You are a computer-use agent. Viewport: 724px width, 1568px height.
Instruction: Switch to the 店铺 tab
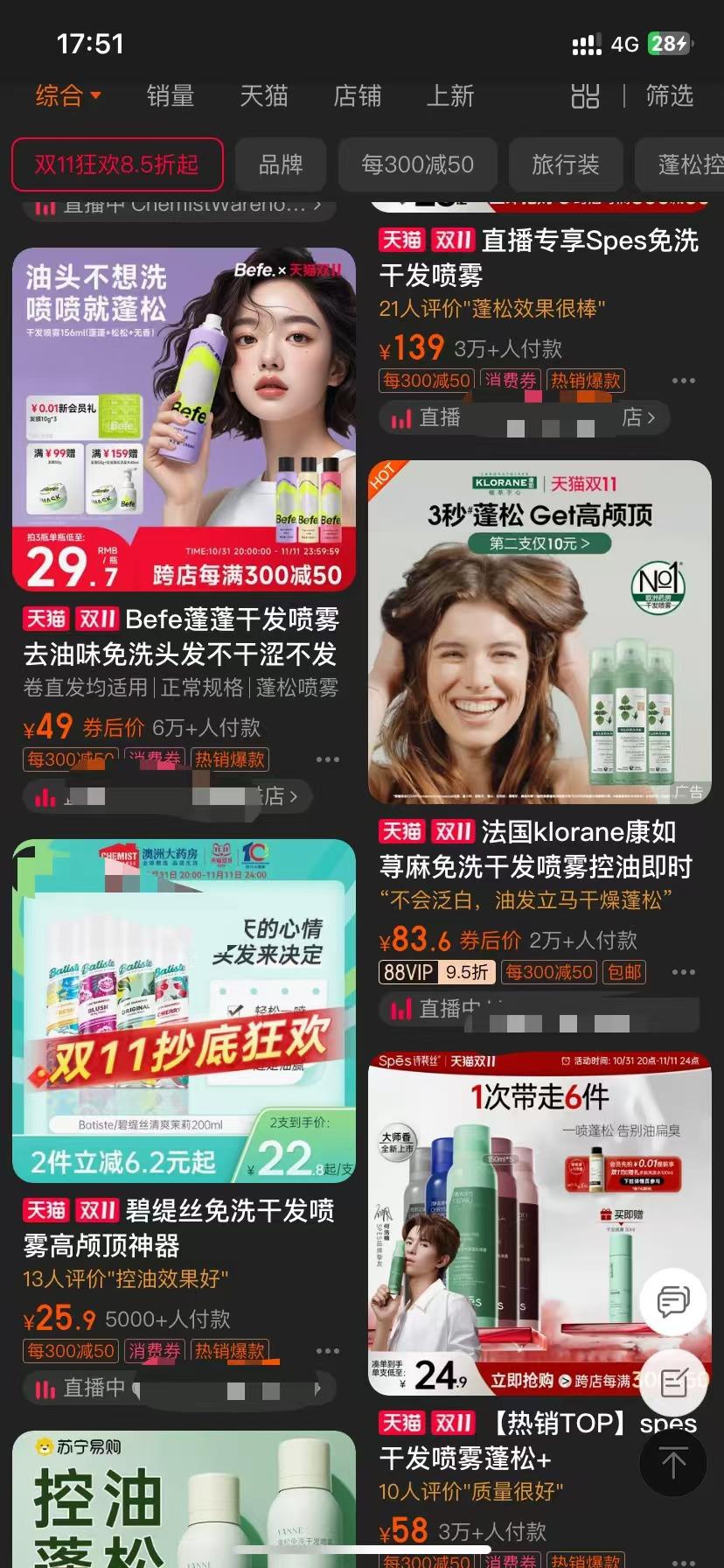pyautogui.click(x=357, y=95)
